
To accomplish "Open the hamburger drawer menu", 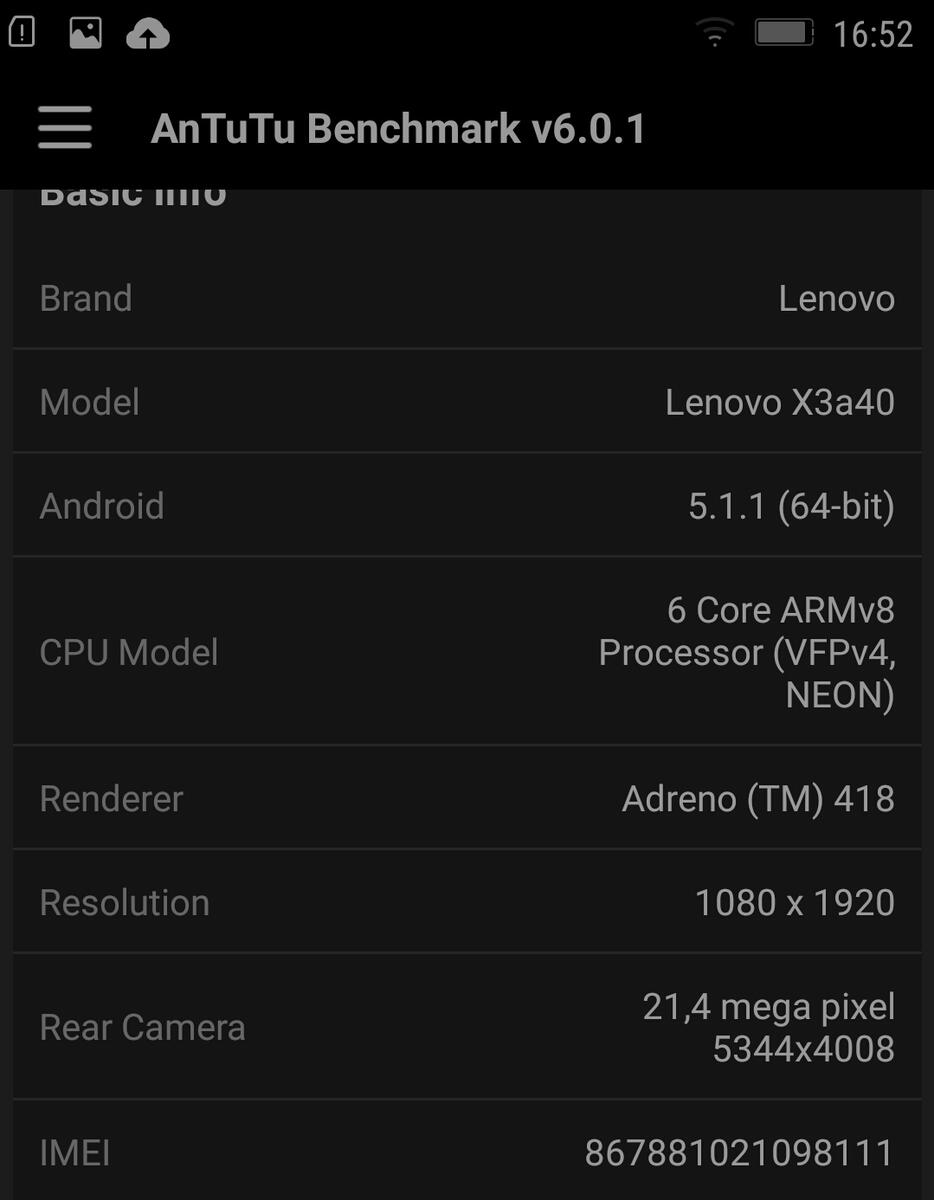I will pyautogui.click(x=65, y=128).
